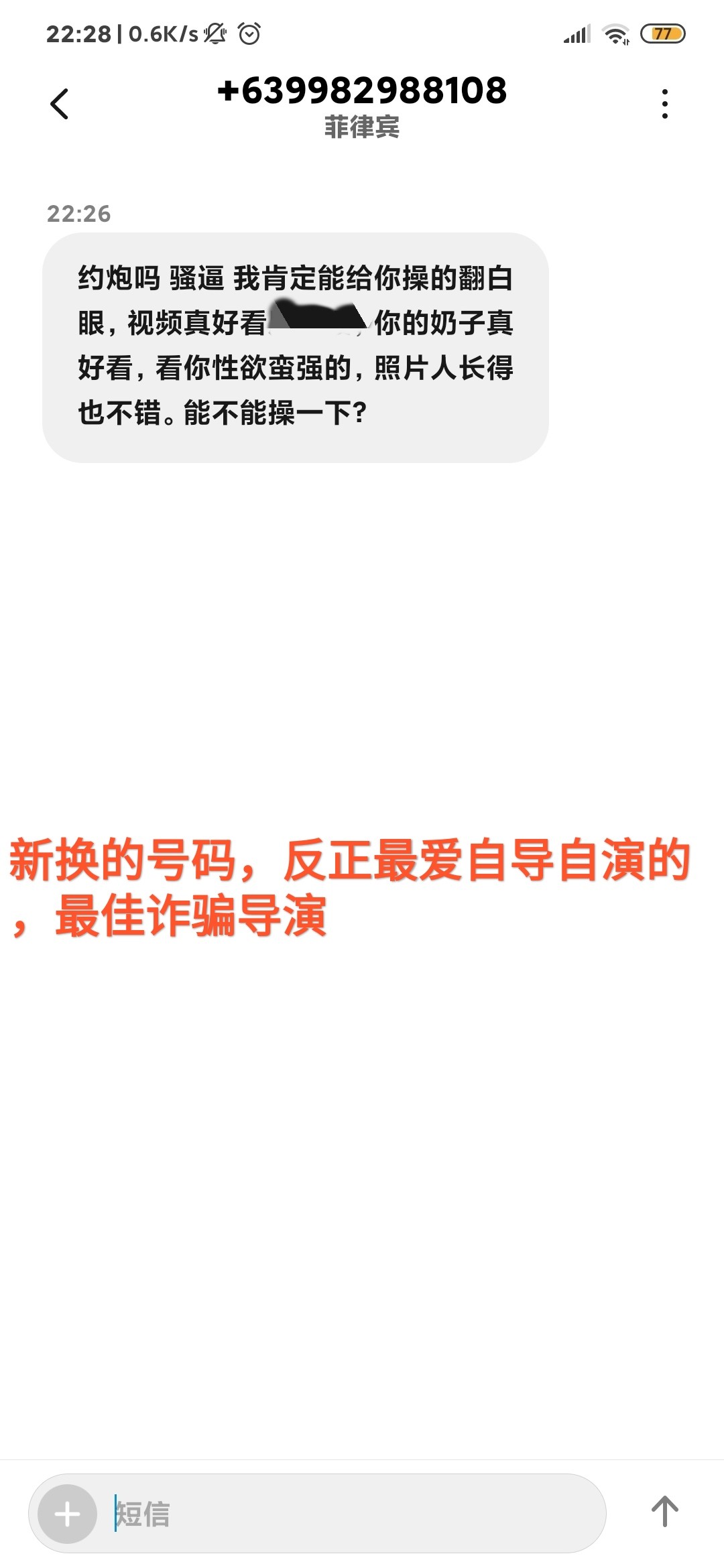Send the message with the arrow icon
724x1568 pixels.
point(664,1512)
